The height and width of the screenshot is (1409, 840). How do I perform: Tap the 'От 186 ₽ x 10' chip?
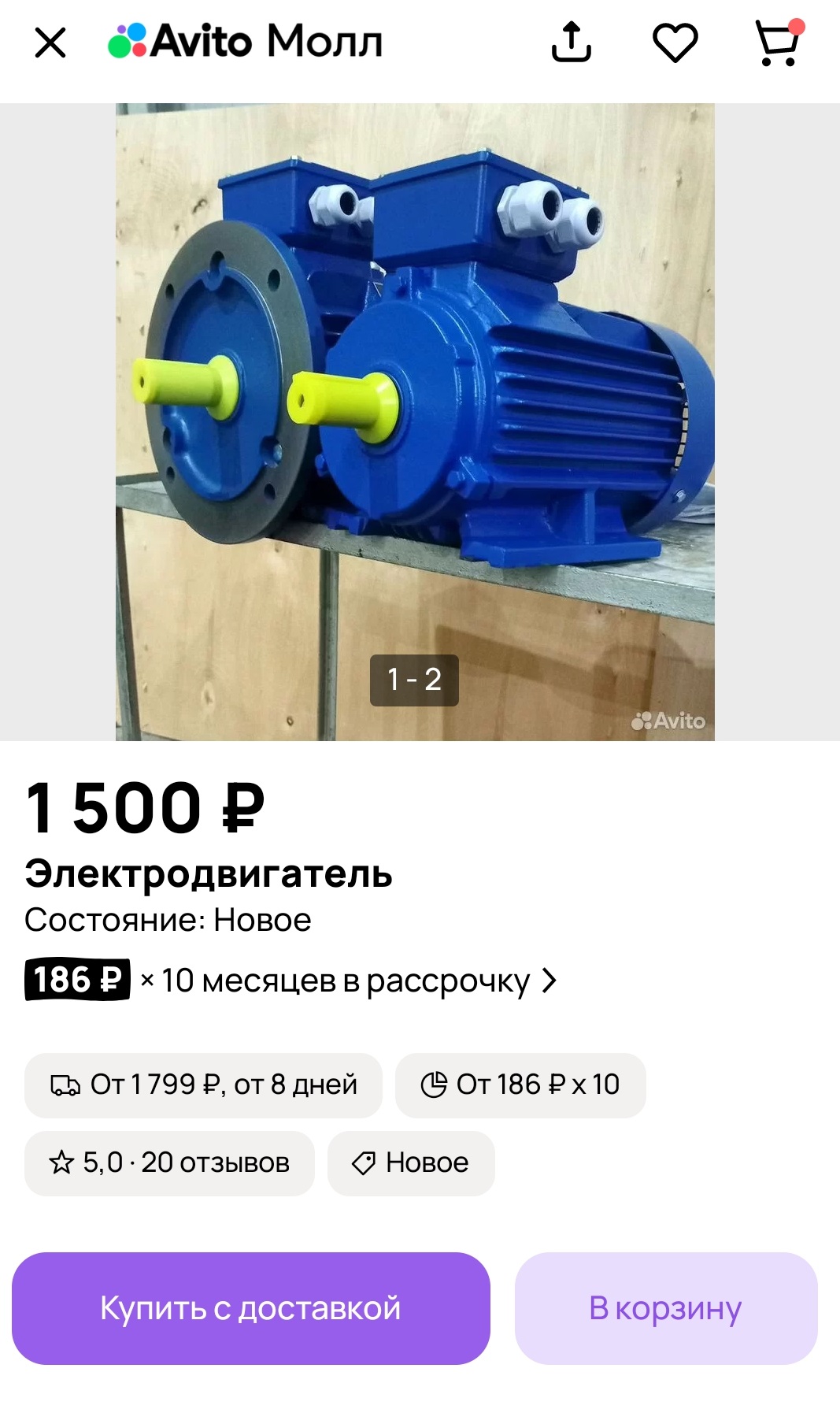tap(520, 1085)
